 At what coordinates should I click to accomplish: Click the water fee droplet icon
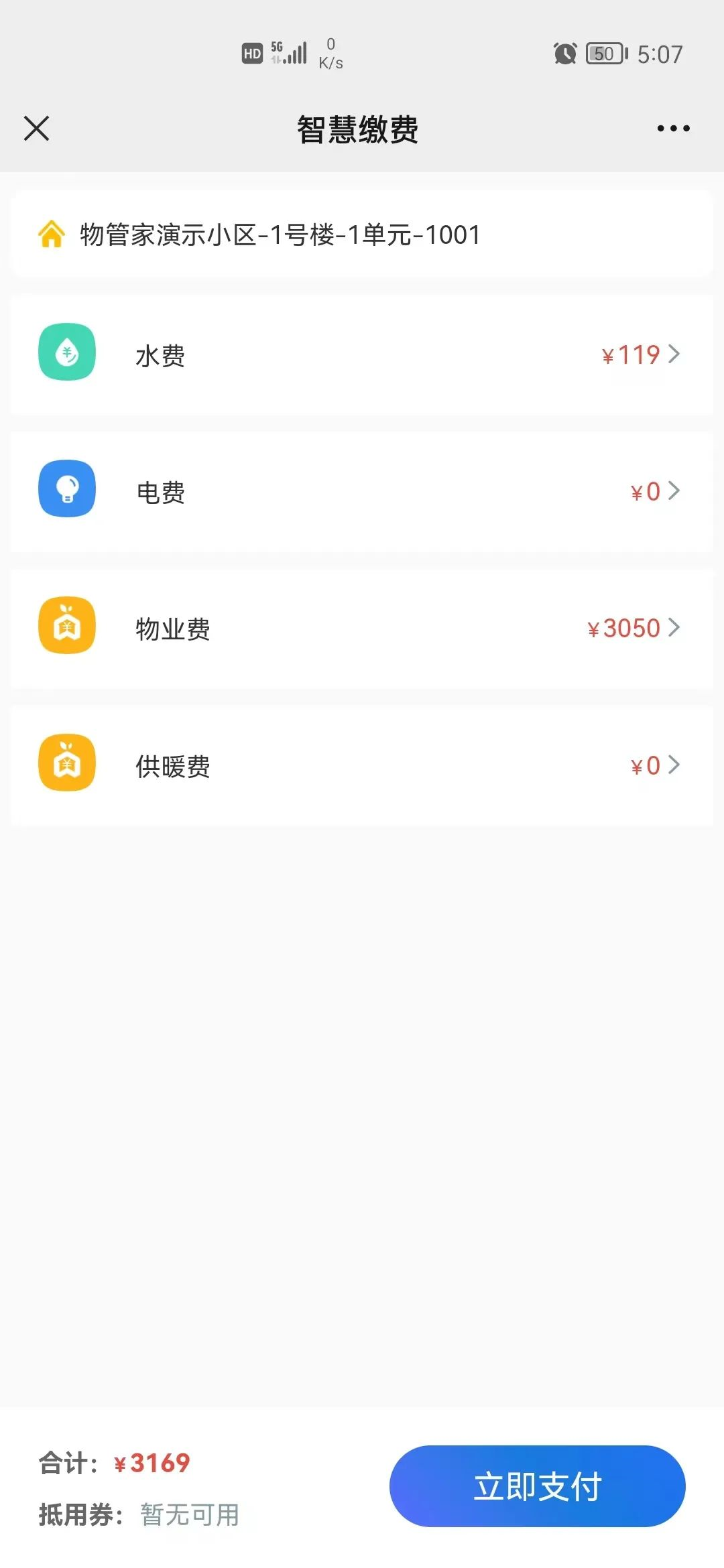click(66, 352)
